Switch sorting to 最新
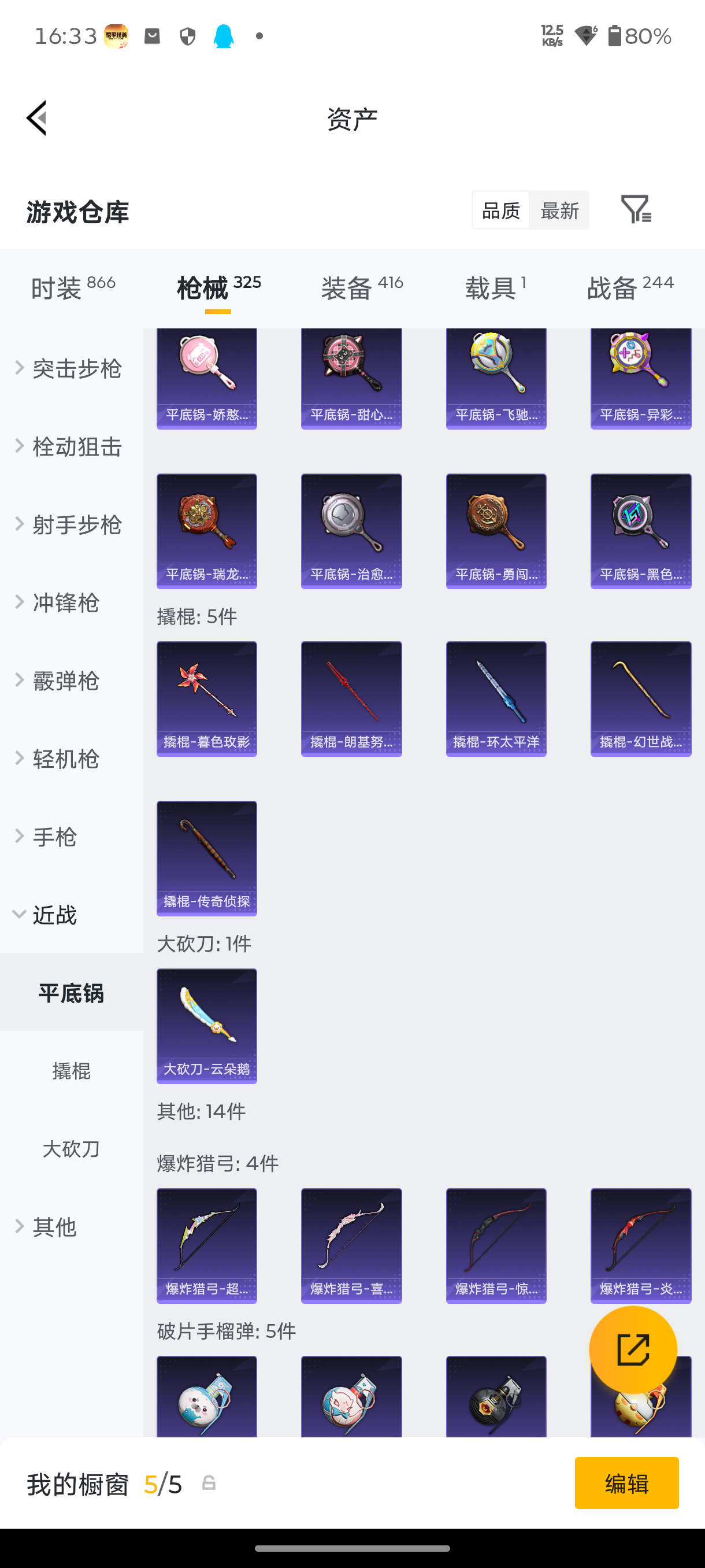 click(x=559, y=210)
